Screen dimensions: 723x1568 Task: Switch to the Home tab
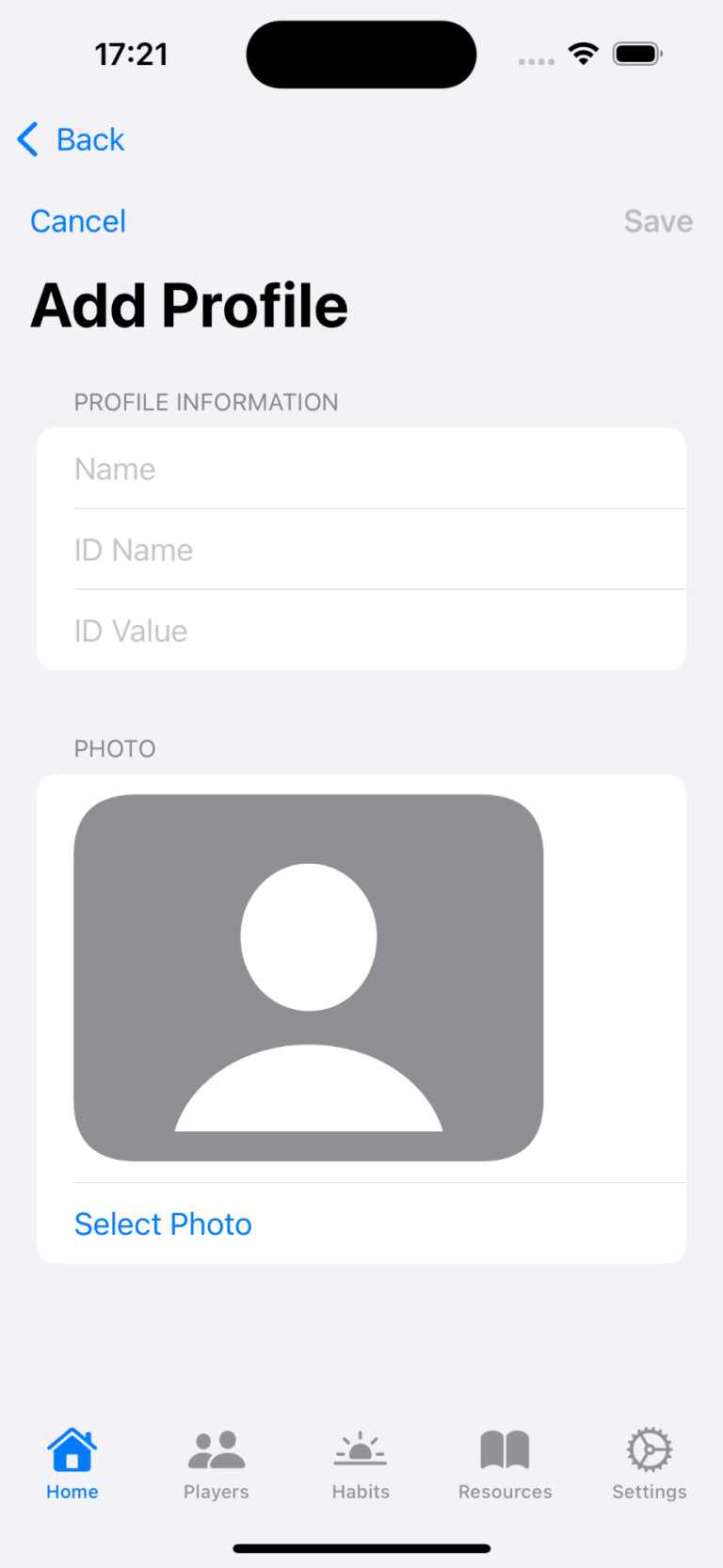click(x=72, y=1464)
